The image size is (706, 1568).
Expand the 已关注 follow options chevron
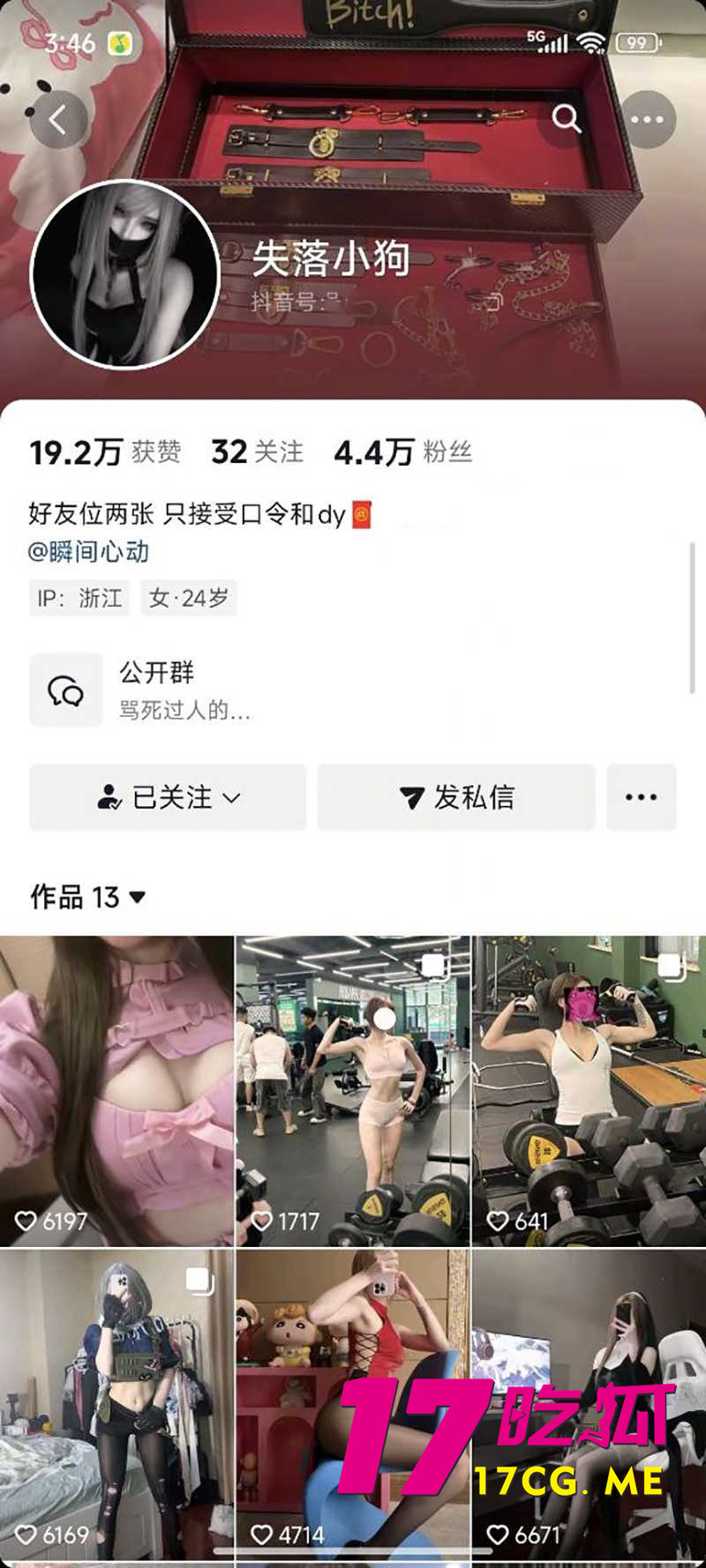[232, 797]
